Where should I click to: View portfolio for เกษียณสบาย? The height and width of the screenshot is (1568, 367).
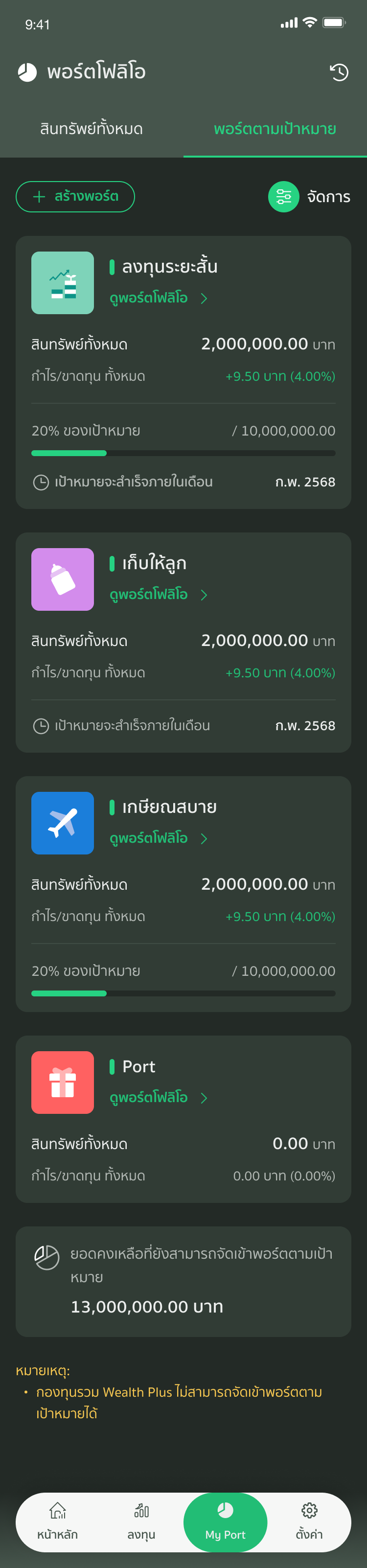click(158, 837)
